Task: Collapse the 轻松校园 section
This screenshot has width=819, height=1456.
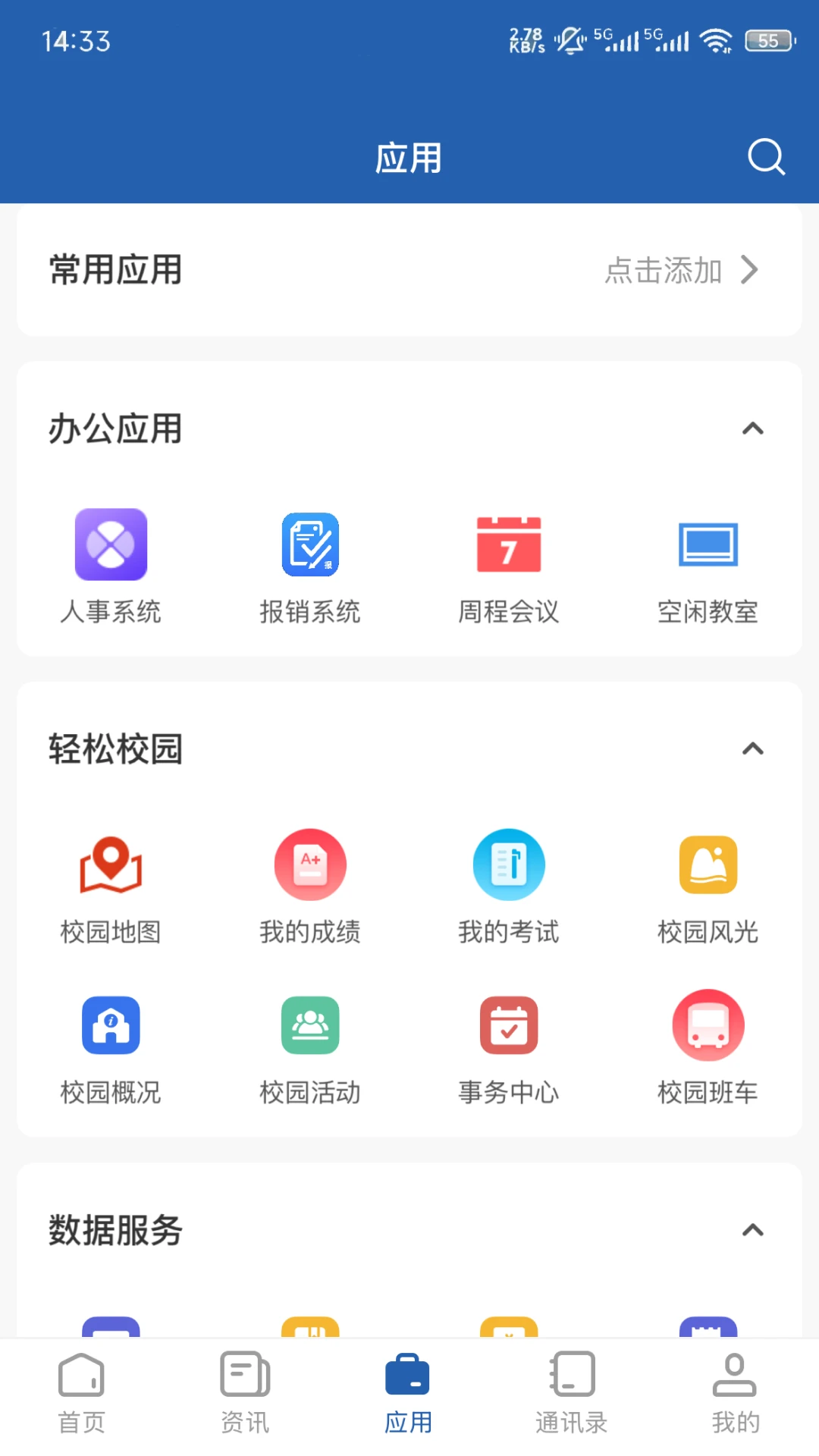Action: (x=753, y=748)
